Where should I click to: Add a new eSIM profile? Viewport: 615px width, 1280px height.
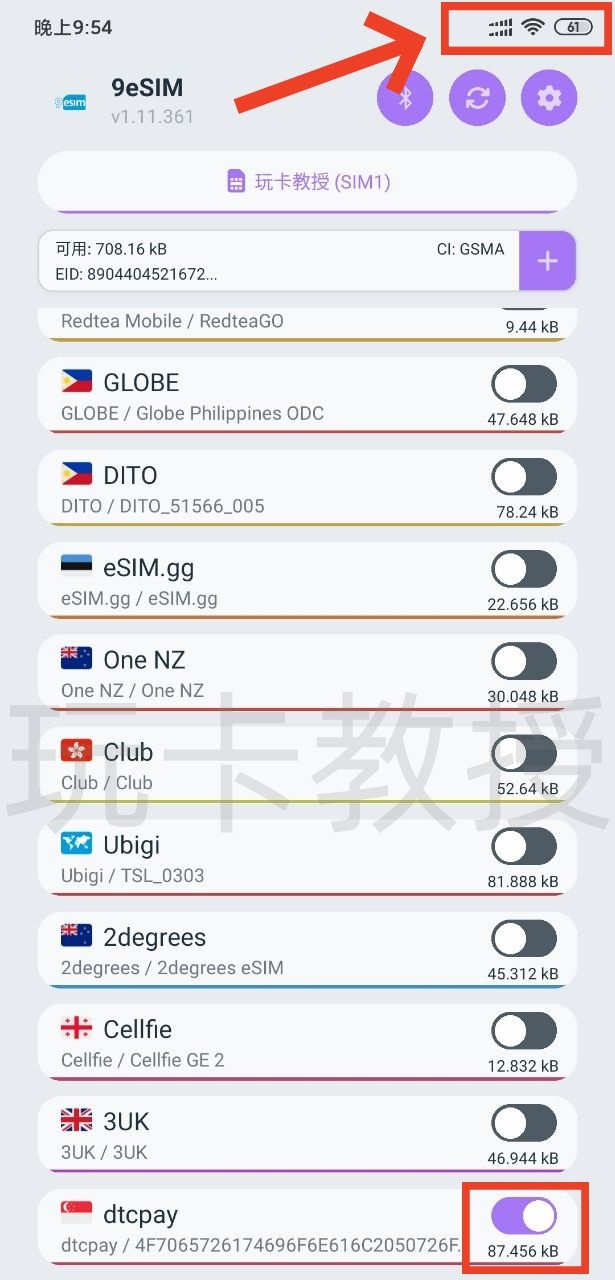tap(547, 261)
